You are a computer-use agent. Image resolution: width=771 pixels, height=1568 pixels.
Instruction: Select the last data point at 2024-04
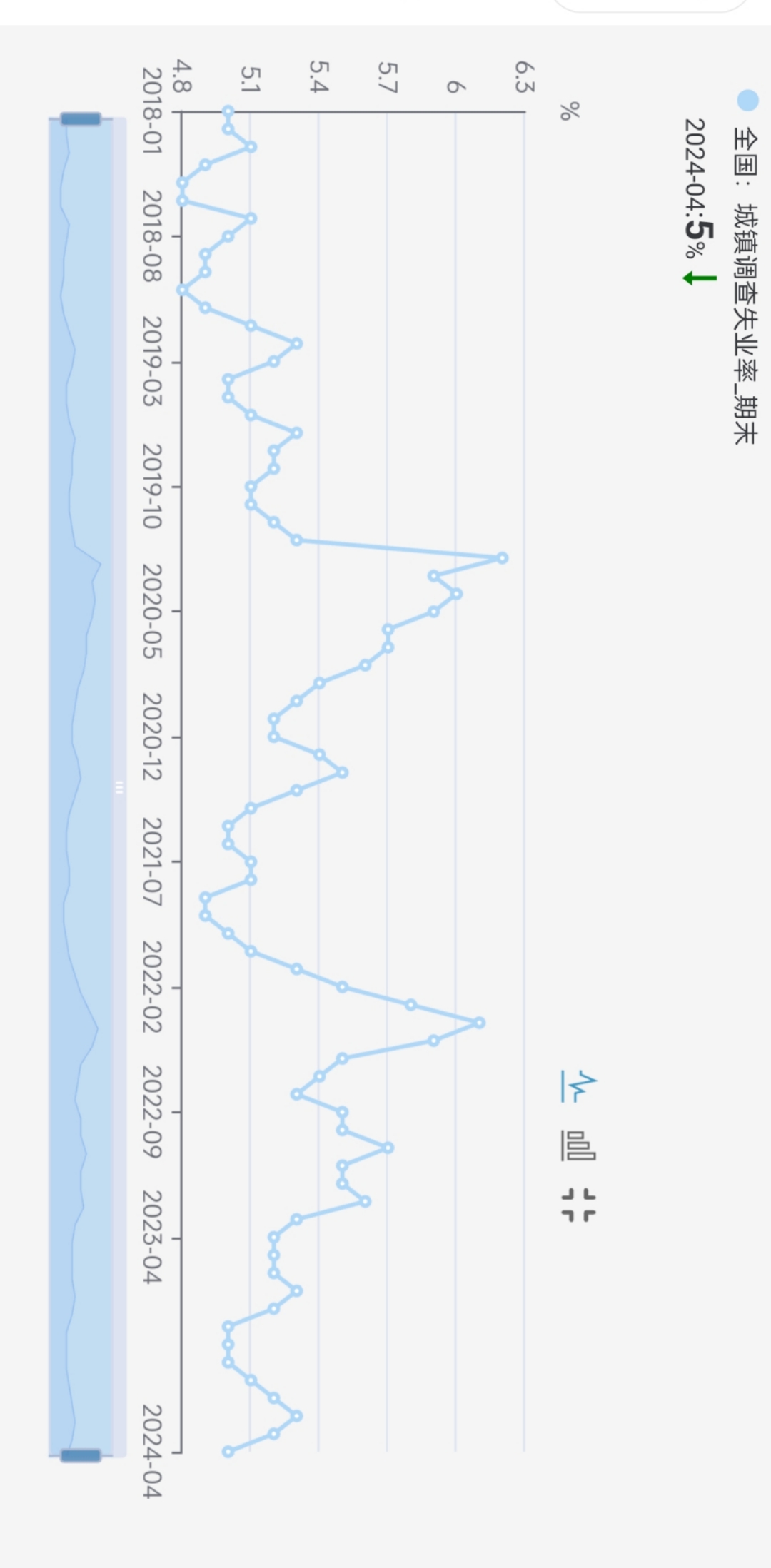point(228,1452)
